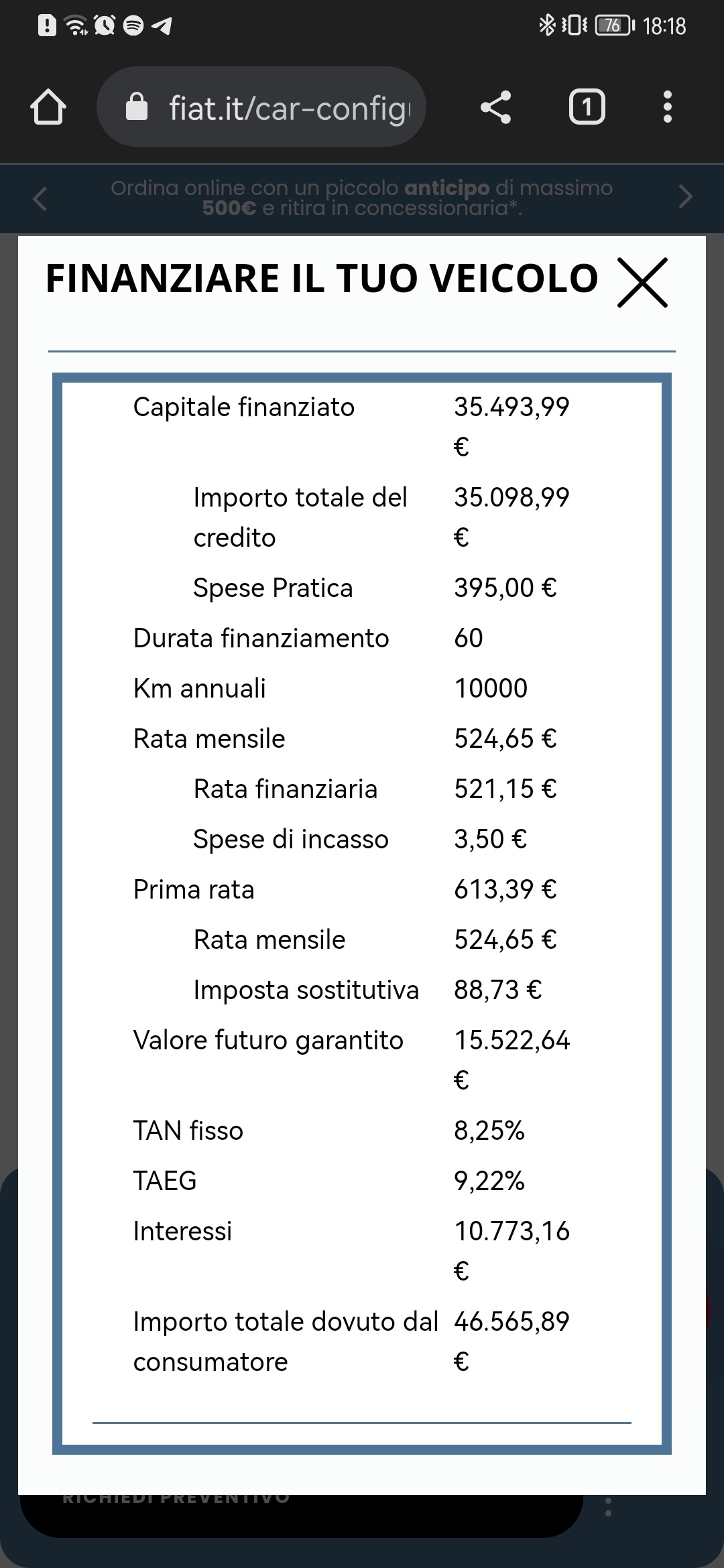Show the previous promo banner message
Image resolution: width=724 pixels, height=1568 pixels.
tap(40, 198)
